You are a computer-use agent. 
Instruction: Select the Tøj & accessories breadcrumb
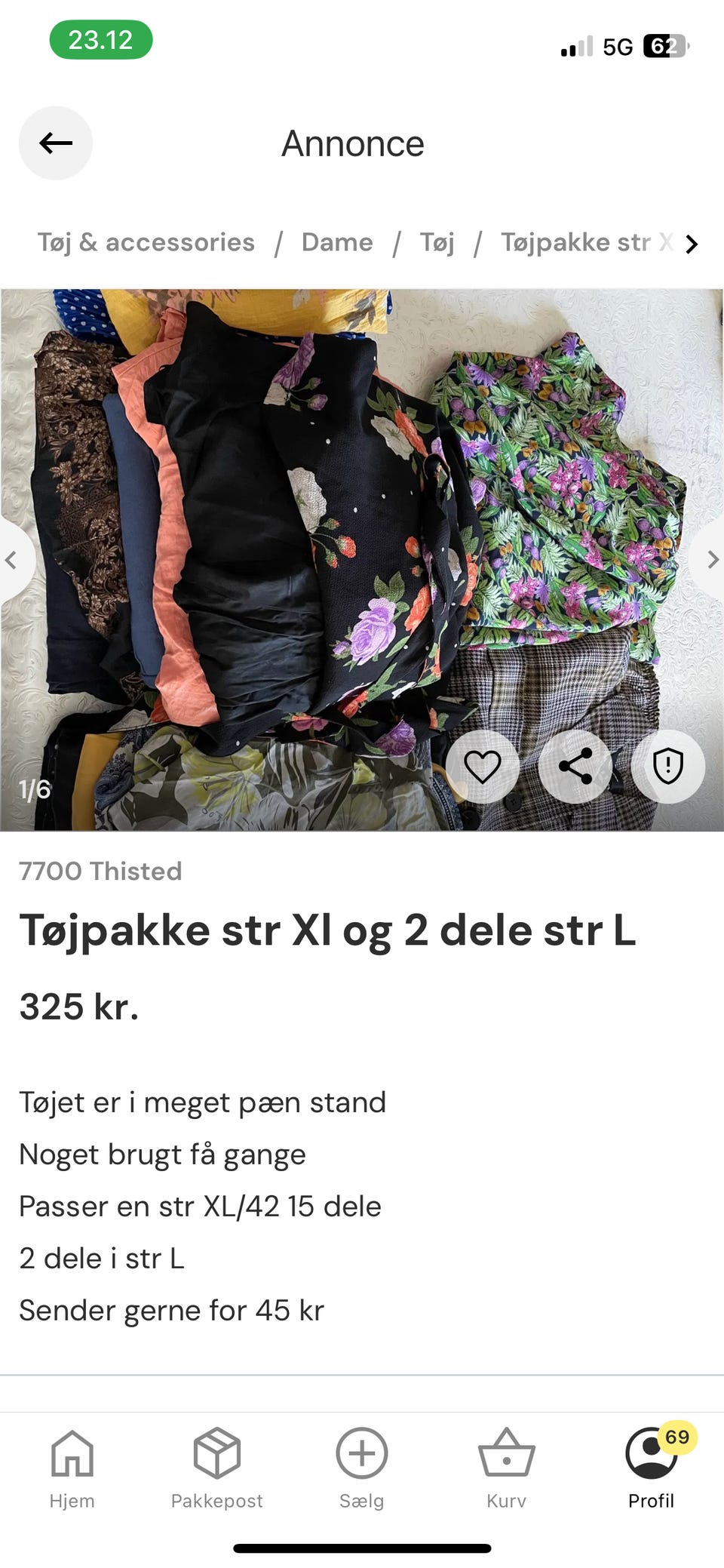coord(146,242)
